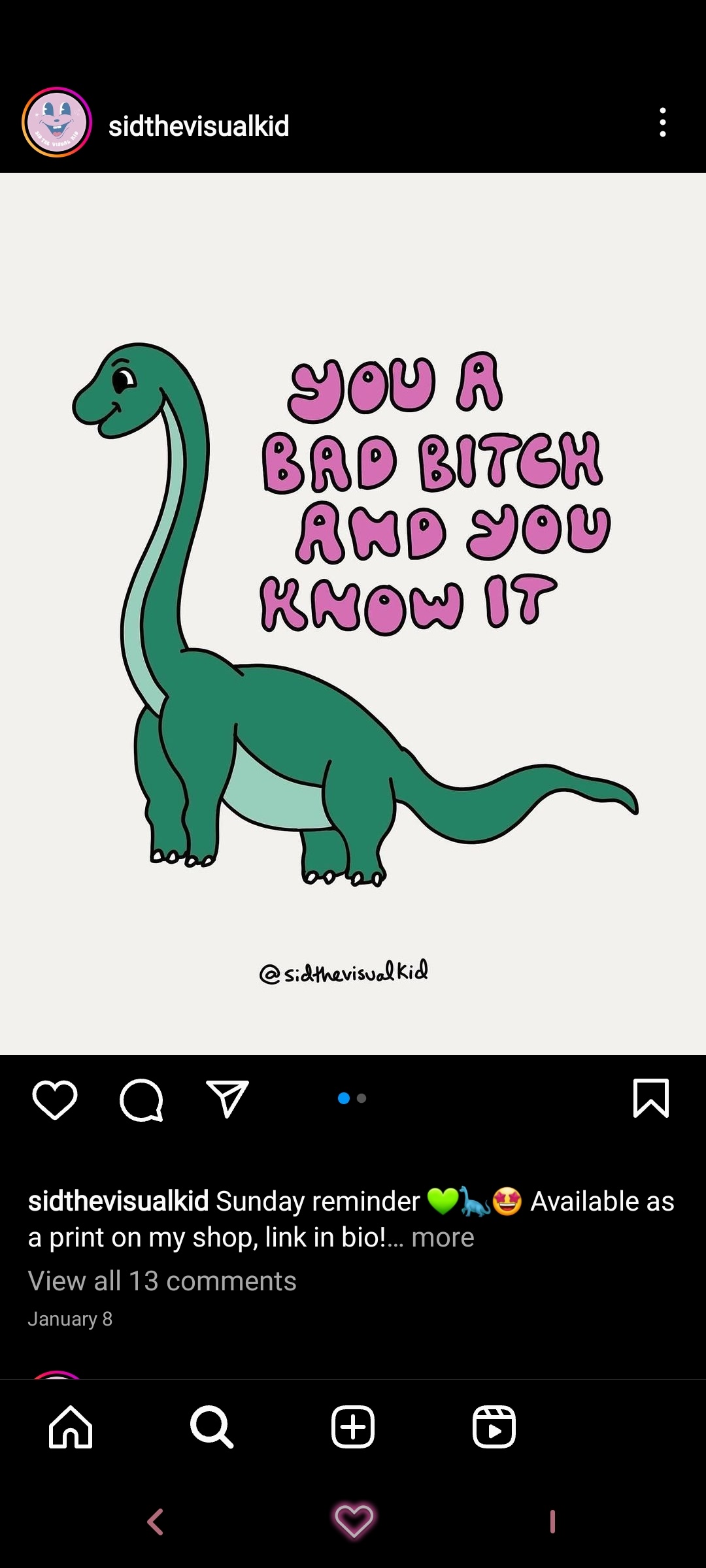The width and height of the screenshot is (706, 1568).
Task: Tap the heart-shaped system home button
Action: (x=354, y=1520)
